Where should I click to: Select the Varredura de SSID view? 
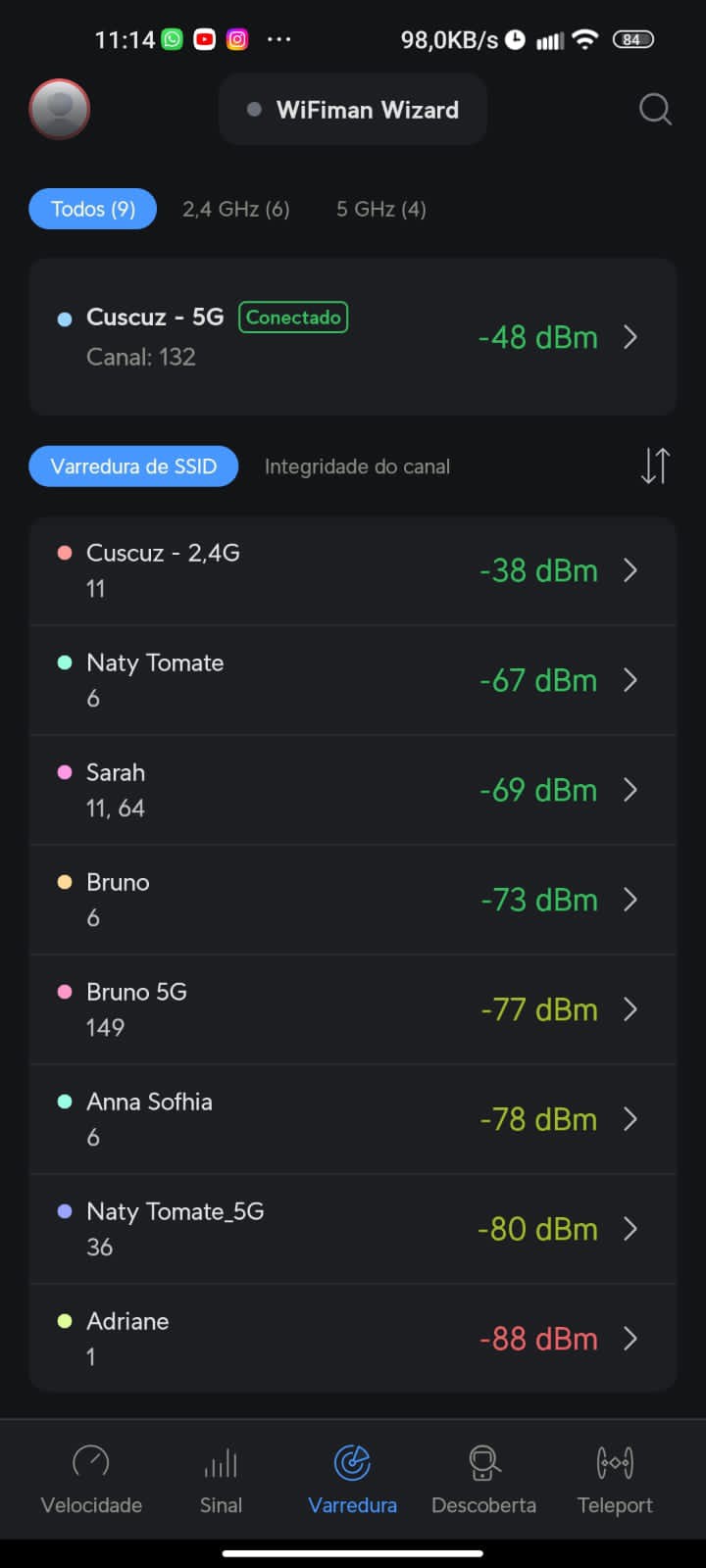tap(133, 466)
